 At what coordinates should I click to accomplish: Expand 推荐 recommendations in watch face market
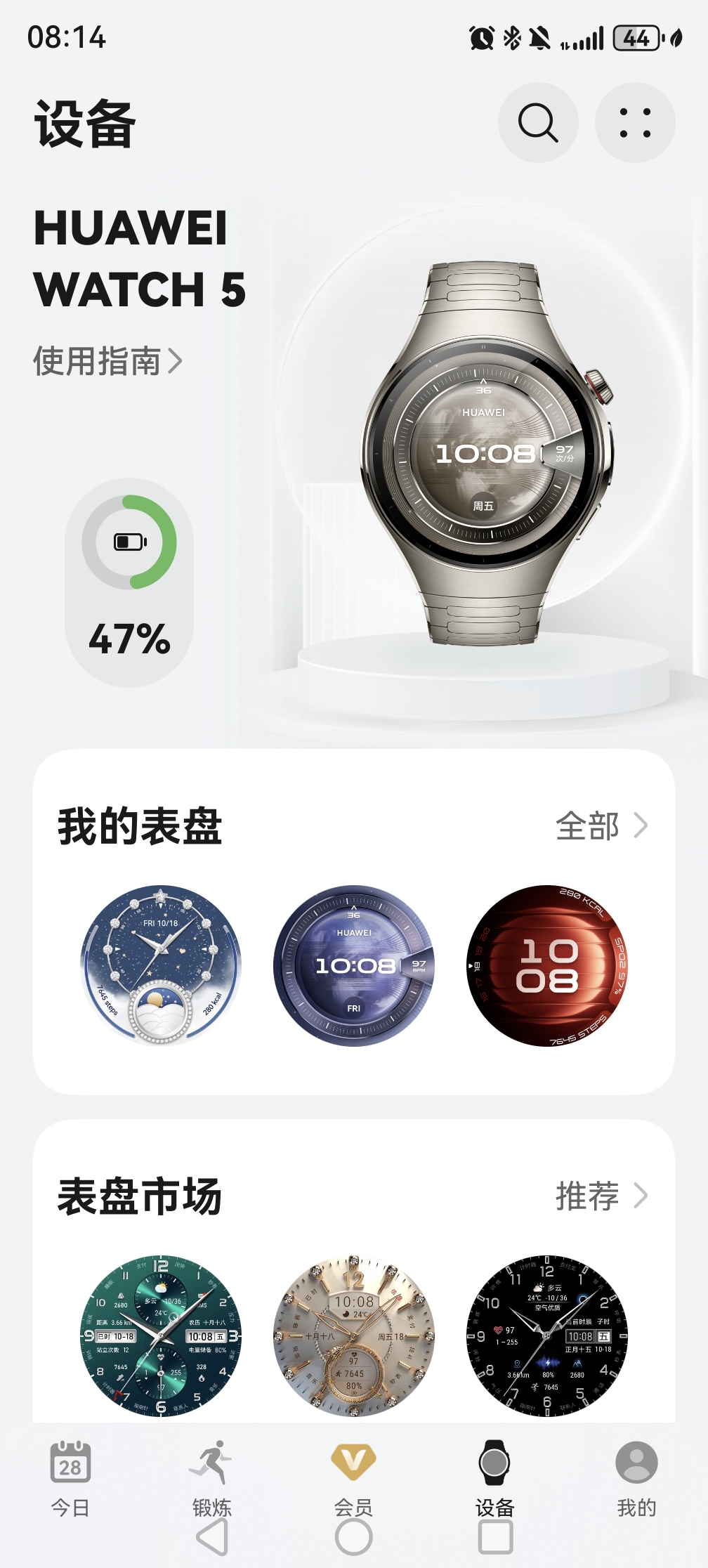point(601,1194)
